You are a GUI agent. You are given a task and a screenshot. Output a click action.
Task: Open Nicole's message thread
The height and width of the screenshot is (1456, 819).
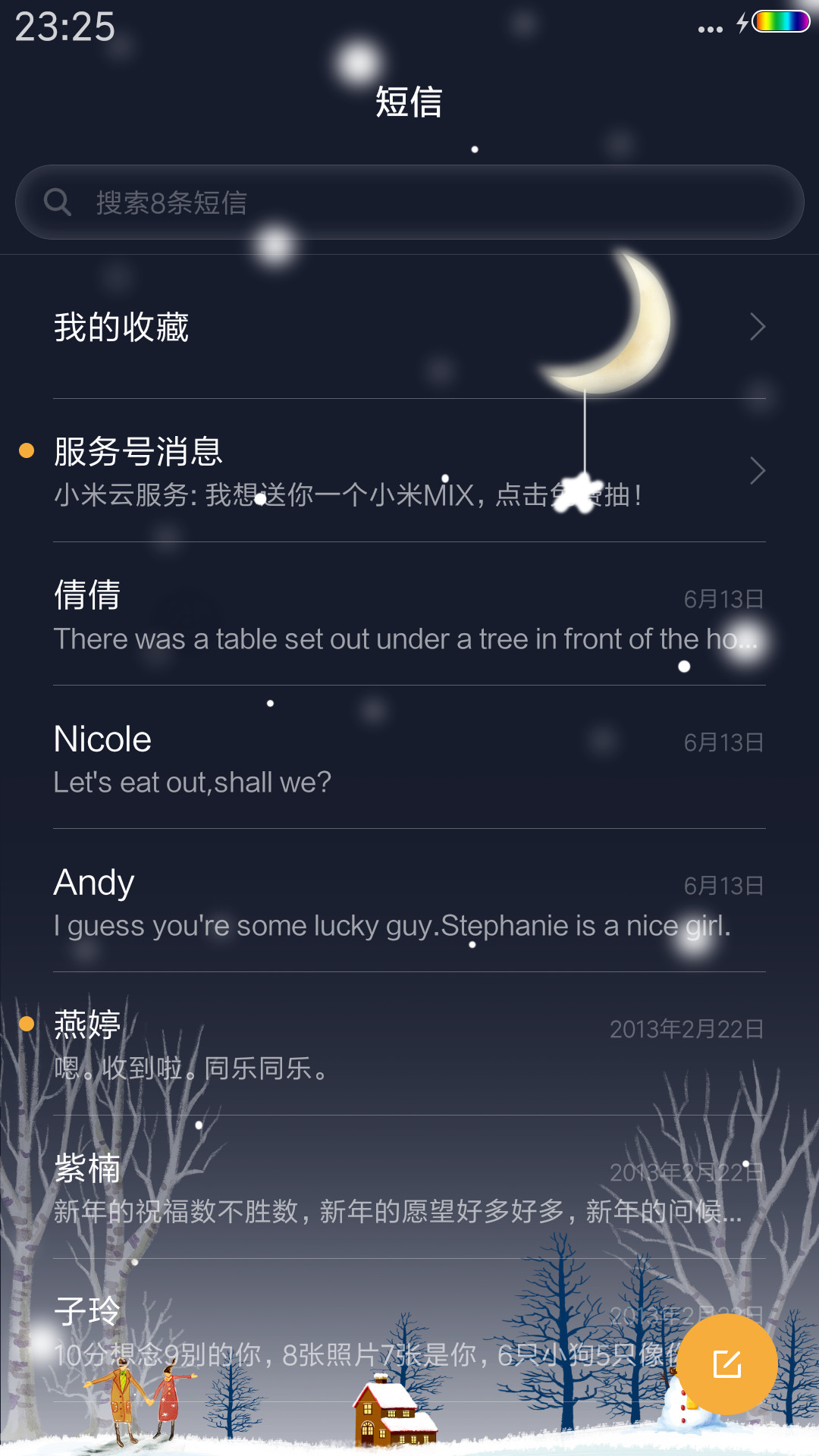click(x=409, y=758)
